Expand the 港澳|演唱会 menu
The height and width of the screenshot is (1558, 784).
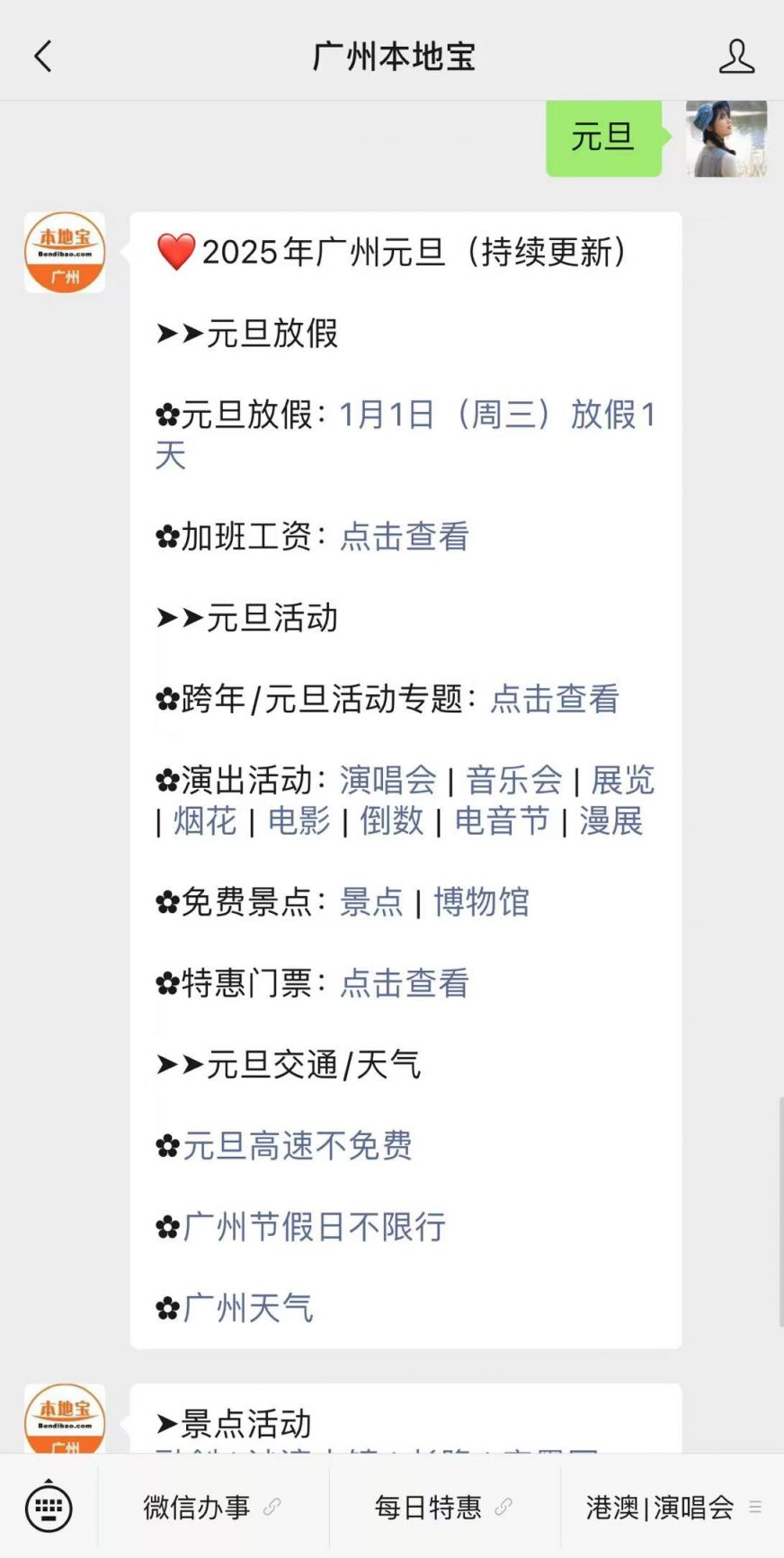point(673,1507)
